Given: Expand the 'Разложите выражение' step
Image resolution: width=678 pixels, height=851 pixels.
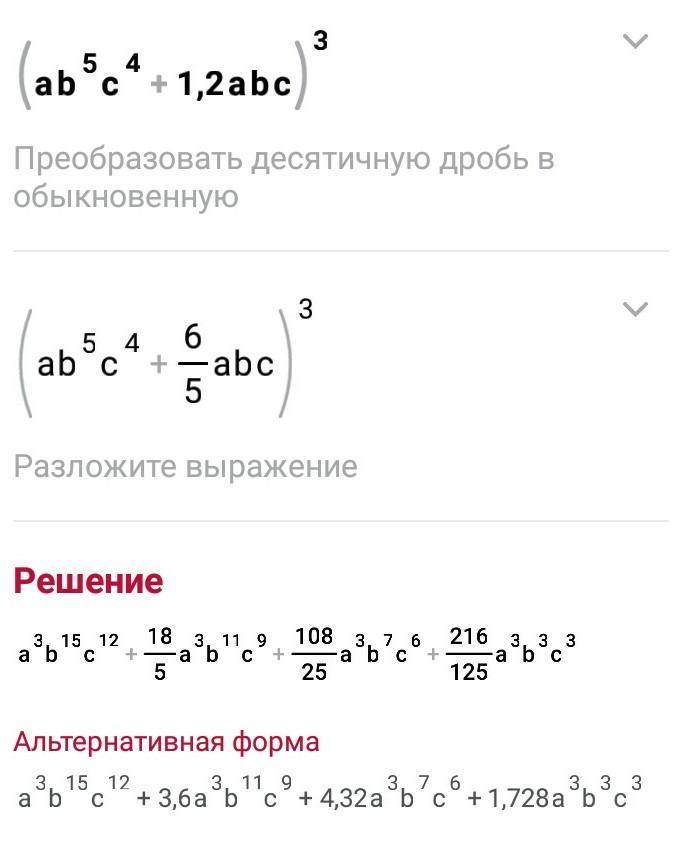Looking at the screenshot, I should (635, 309).
